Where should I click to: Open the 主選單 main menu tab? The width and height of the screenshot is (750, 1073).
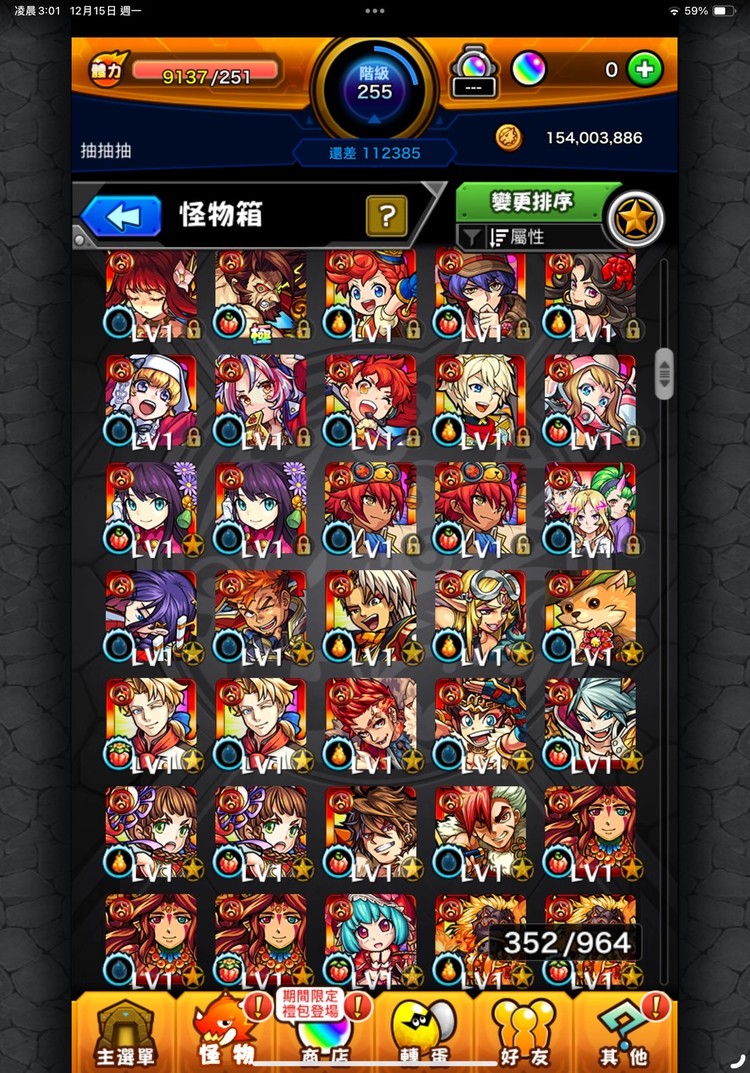[x=124, y=1030]
